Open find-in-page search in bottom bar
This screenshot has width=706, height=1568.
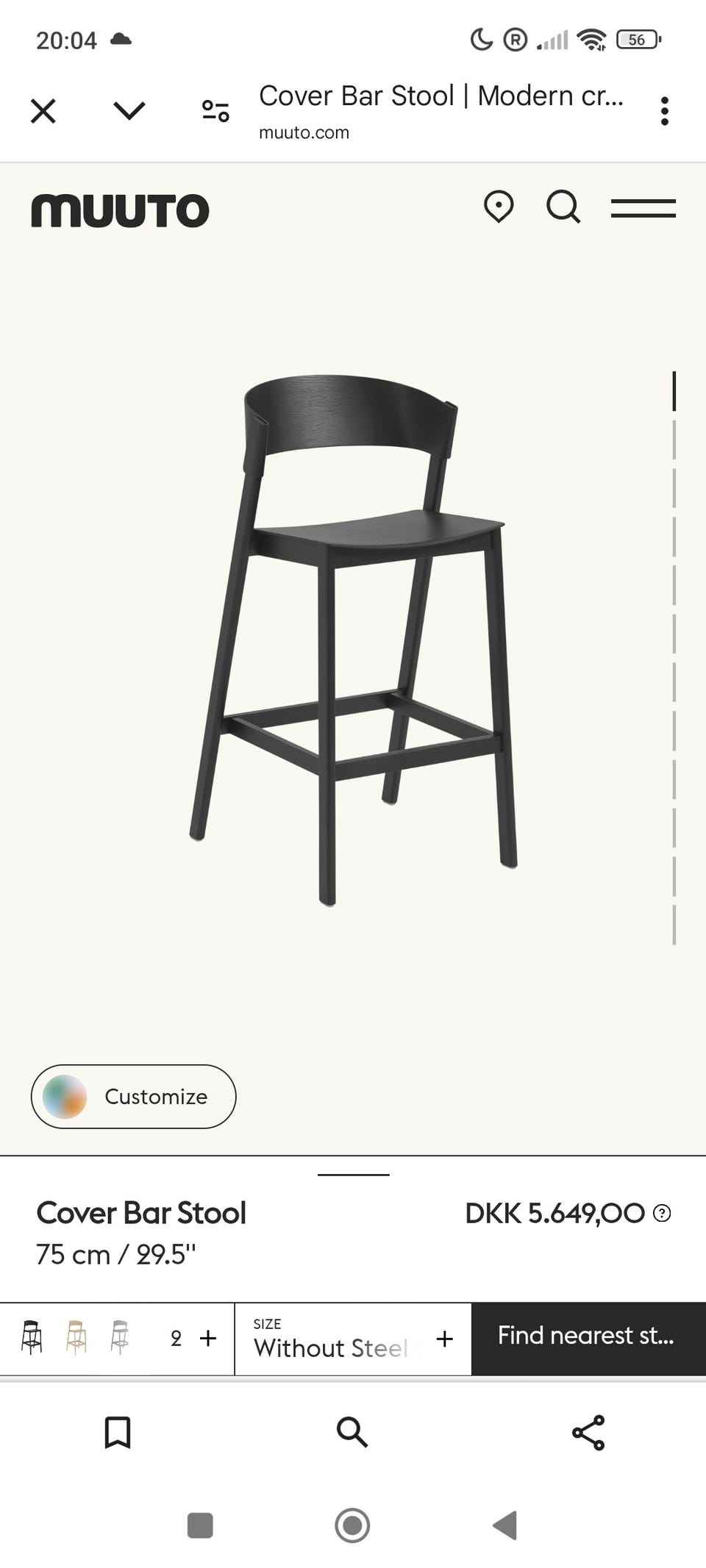tap(352, 1432)
